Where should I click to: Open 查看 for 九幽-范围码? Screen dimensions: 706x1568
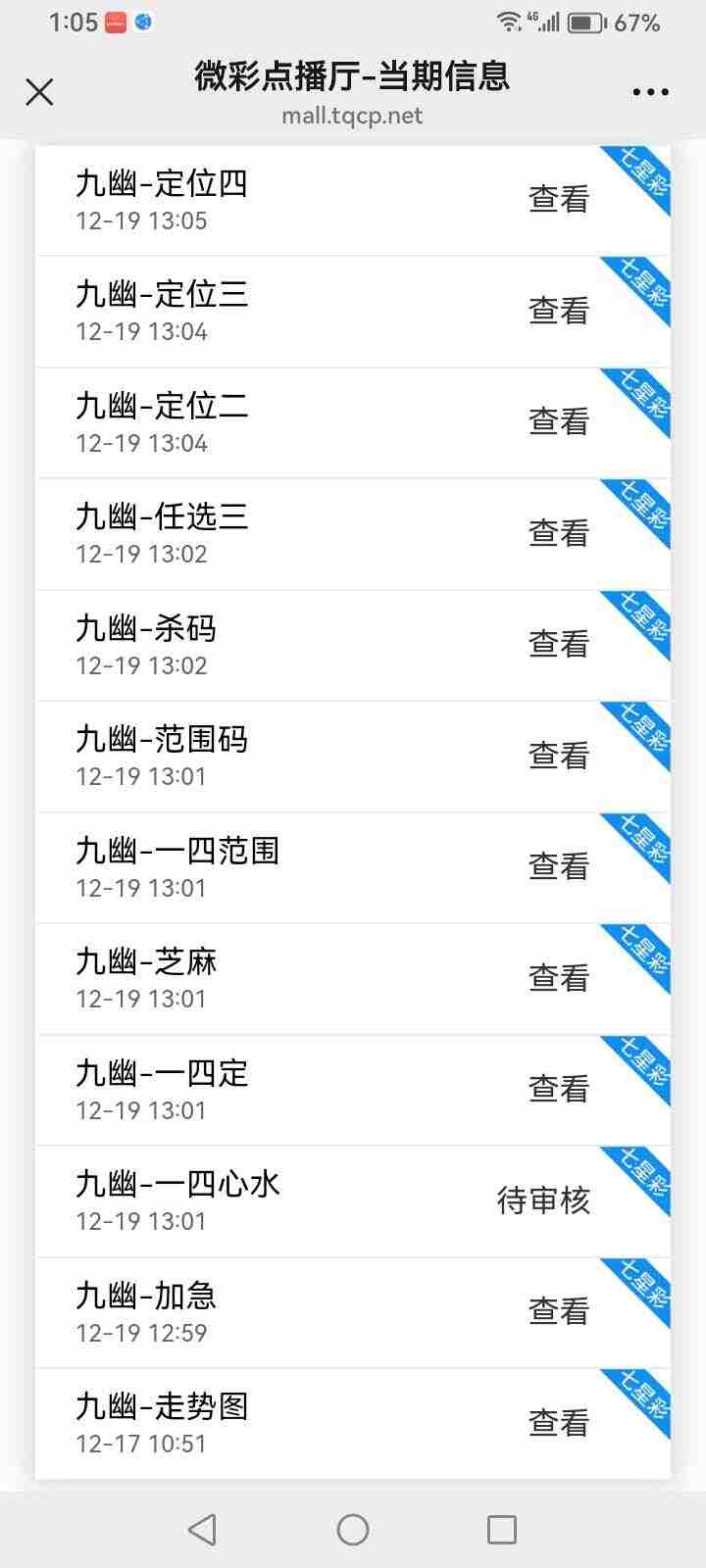pyautogui.click(x=559, y=755)
